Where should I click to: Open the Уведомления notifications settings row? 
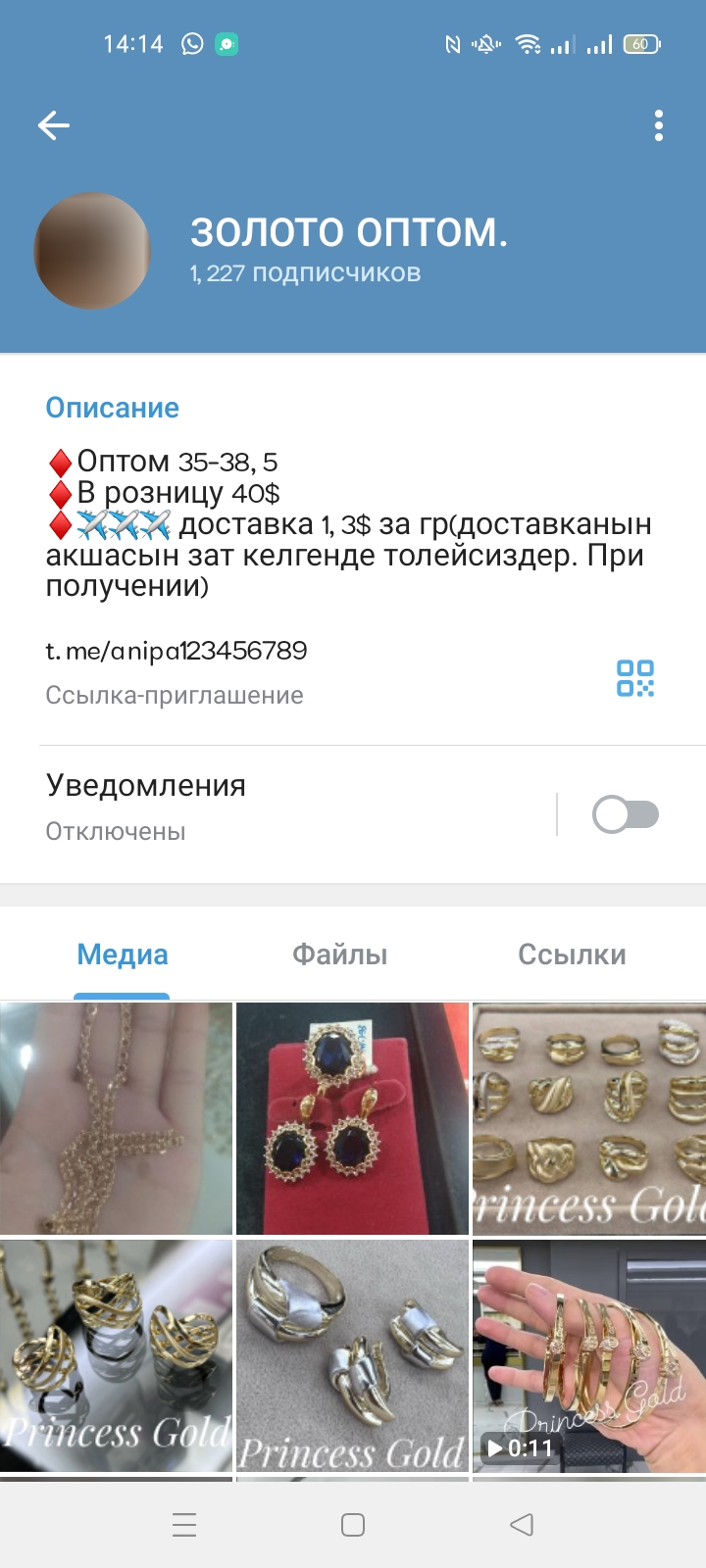click(x=294, y=809)
